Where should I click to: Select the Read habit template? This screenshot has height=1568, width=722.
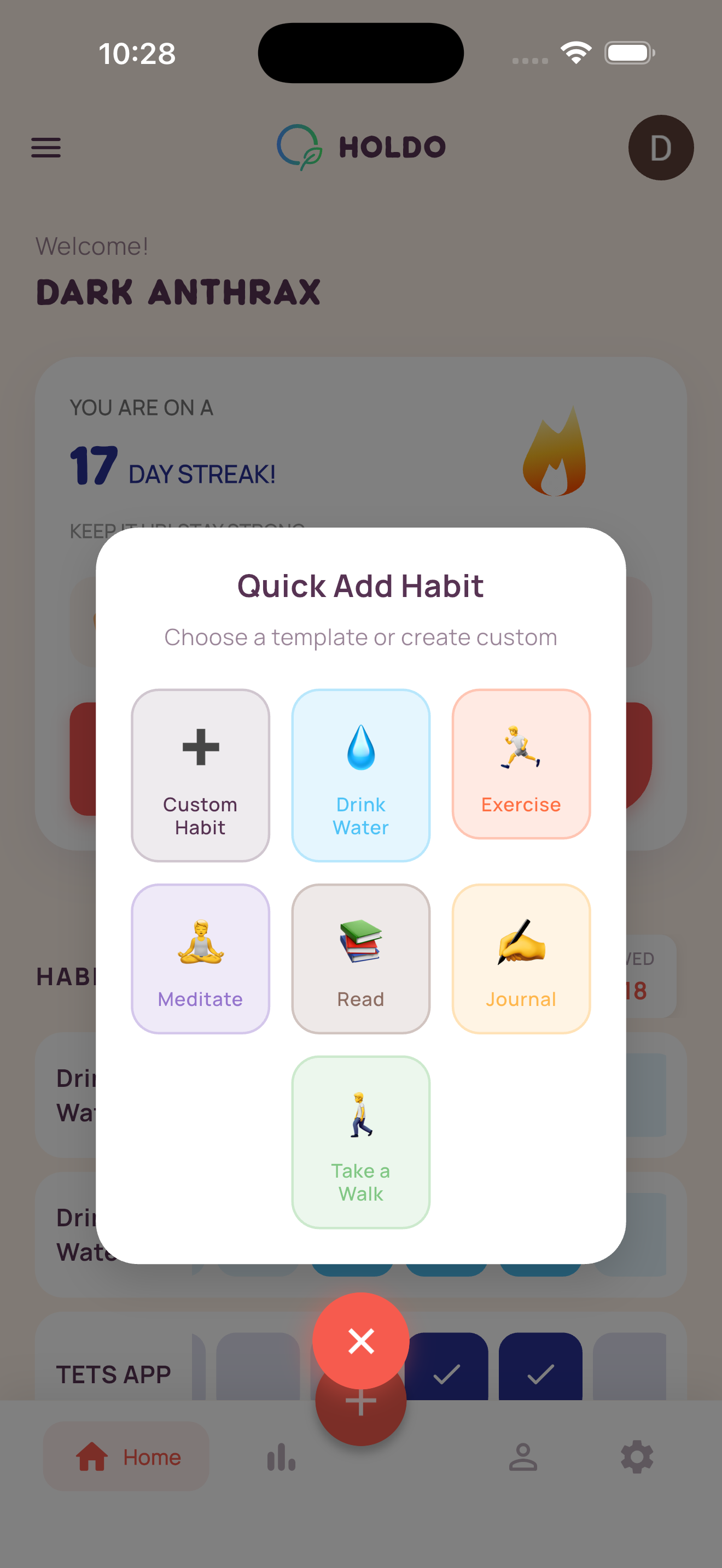[360, 959]
